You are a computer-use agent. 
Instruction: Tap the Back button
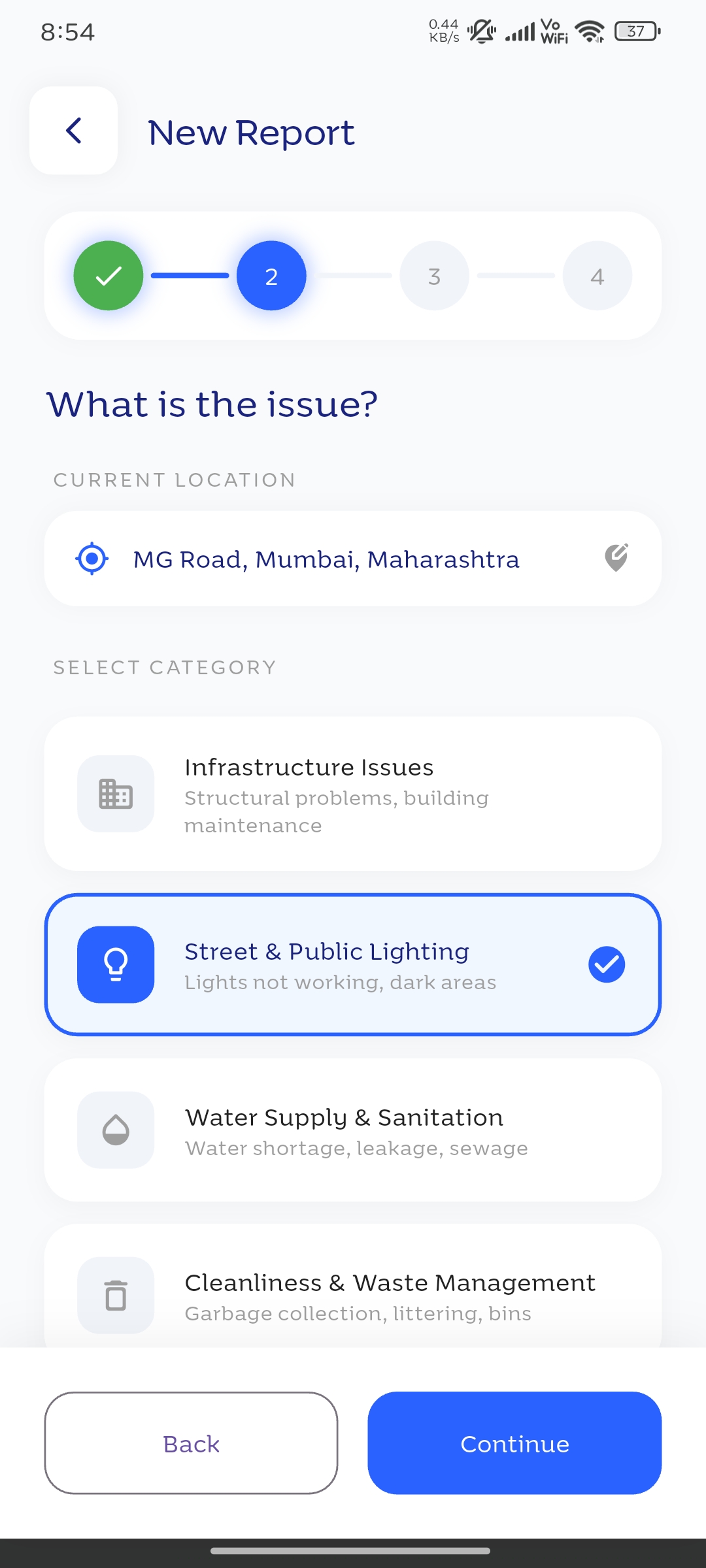click(x=191, y=1443)
